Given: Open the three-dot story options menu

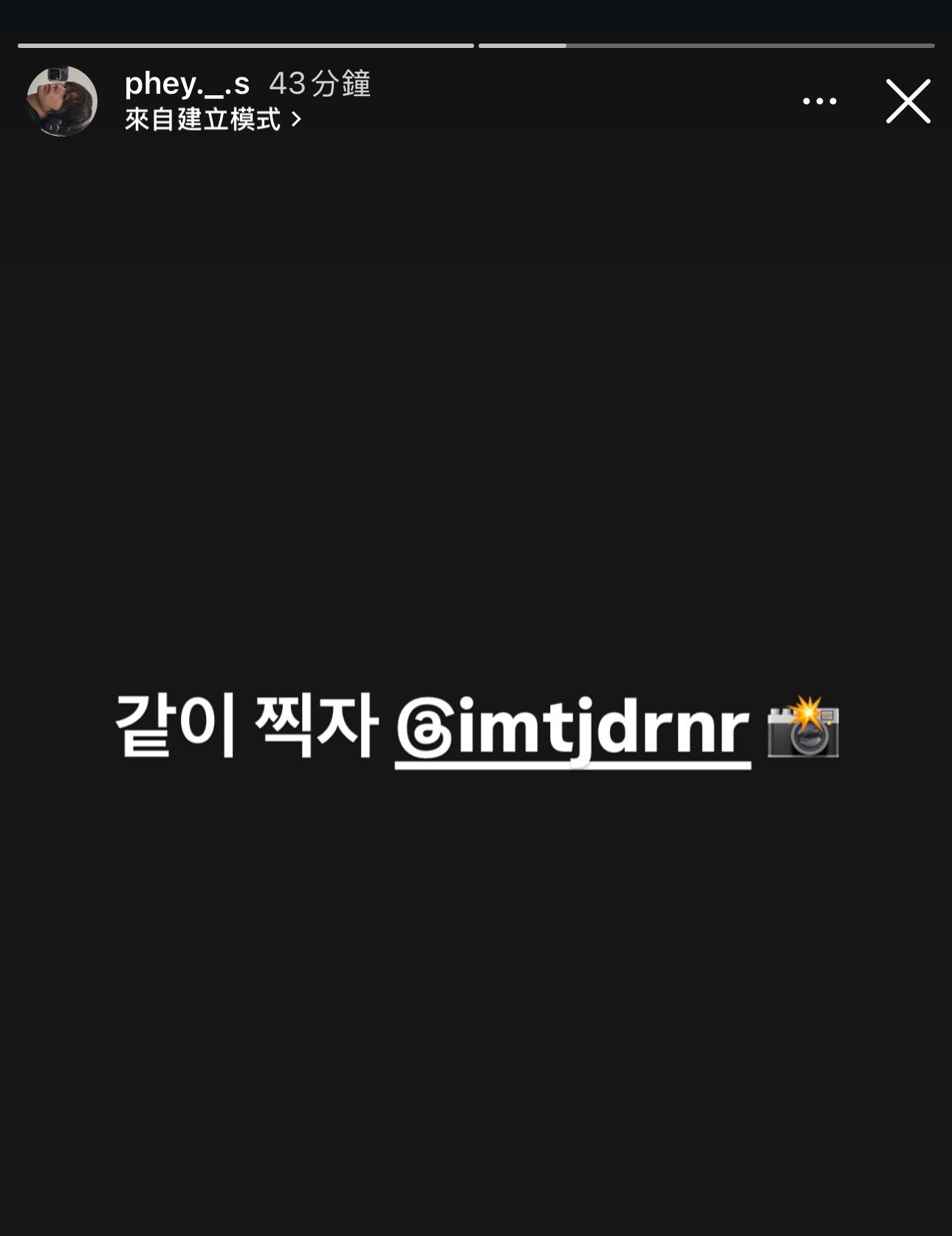Looking at the screenshot, I should 819,101.
